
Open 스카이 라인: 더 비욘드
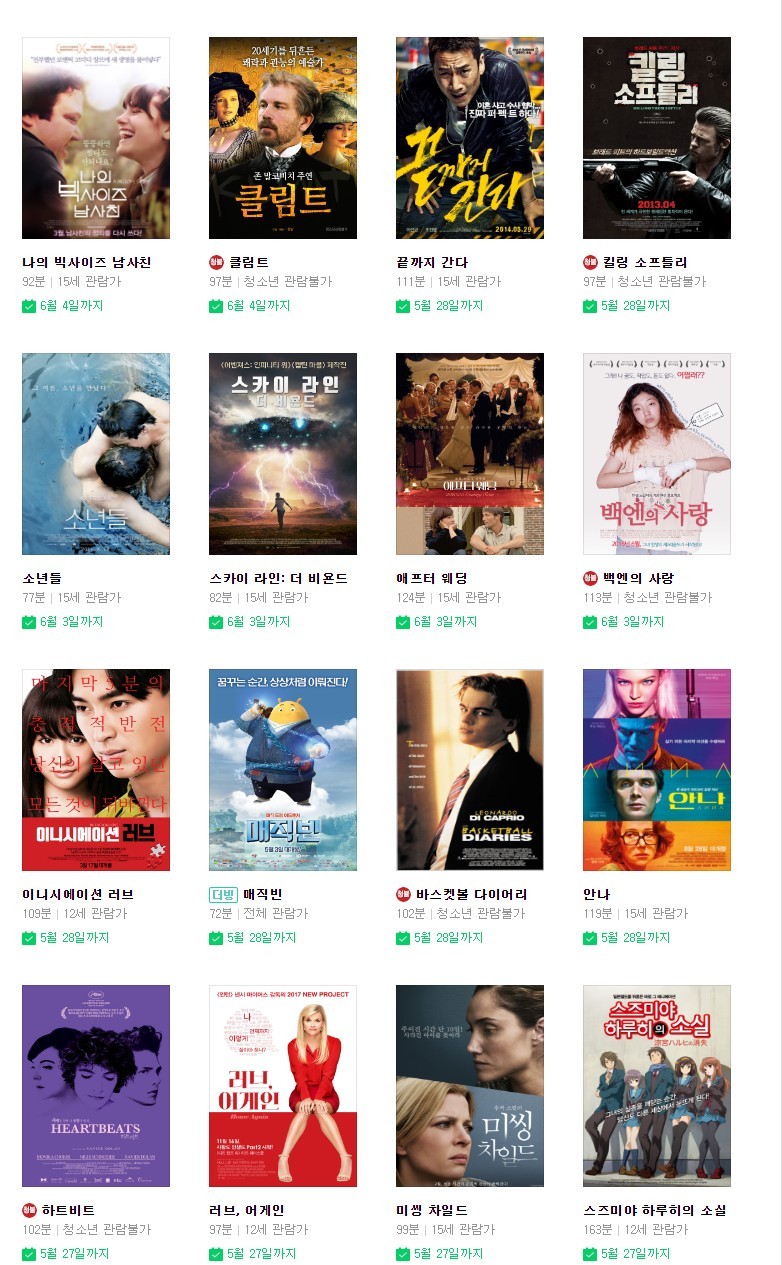(282, 454)
